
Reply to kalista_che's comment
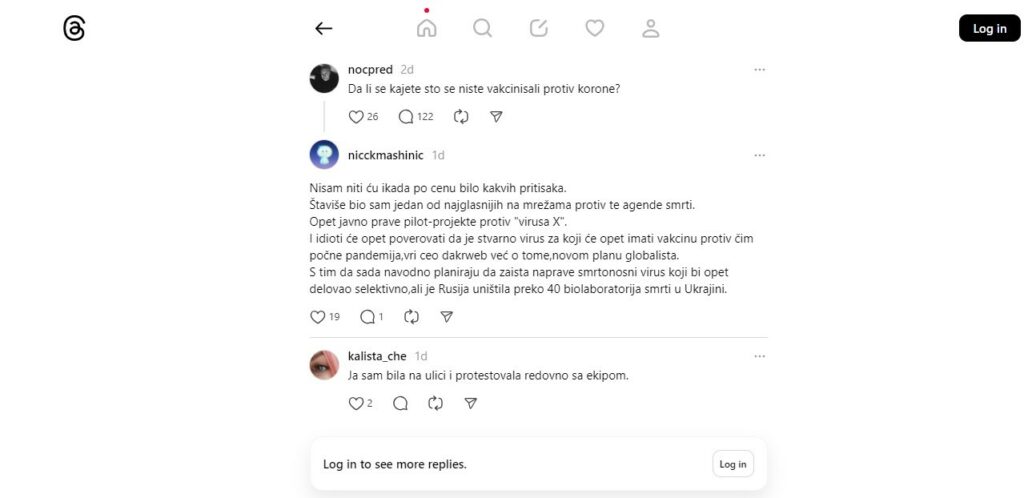[401, 404]
